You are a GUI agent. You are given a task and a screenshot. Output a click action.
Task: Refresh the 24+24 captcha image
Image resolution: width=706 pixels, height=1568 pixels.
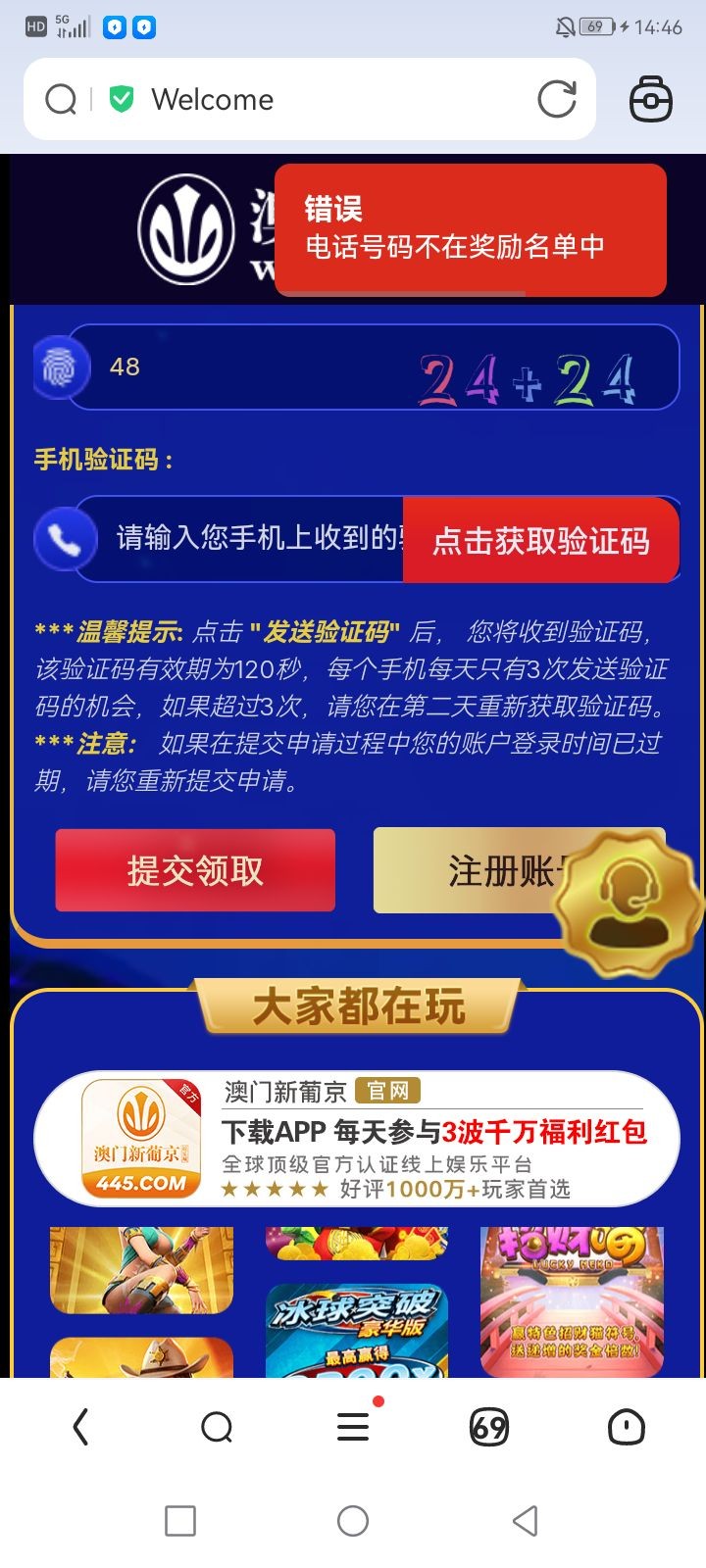pyautogui.click(x=528, y=379)
